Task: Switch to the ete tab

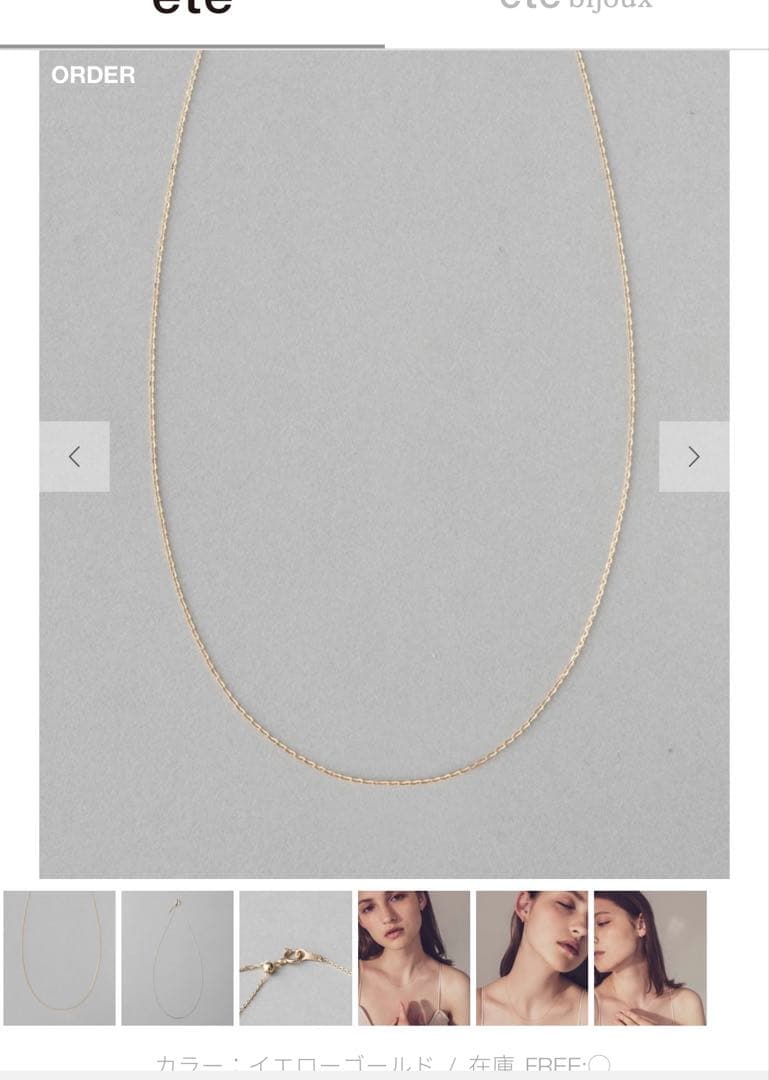Action: [192, 8]
